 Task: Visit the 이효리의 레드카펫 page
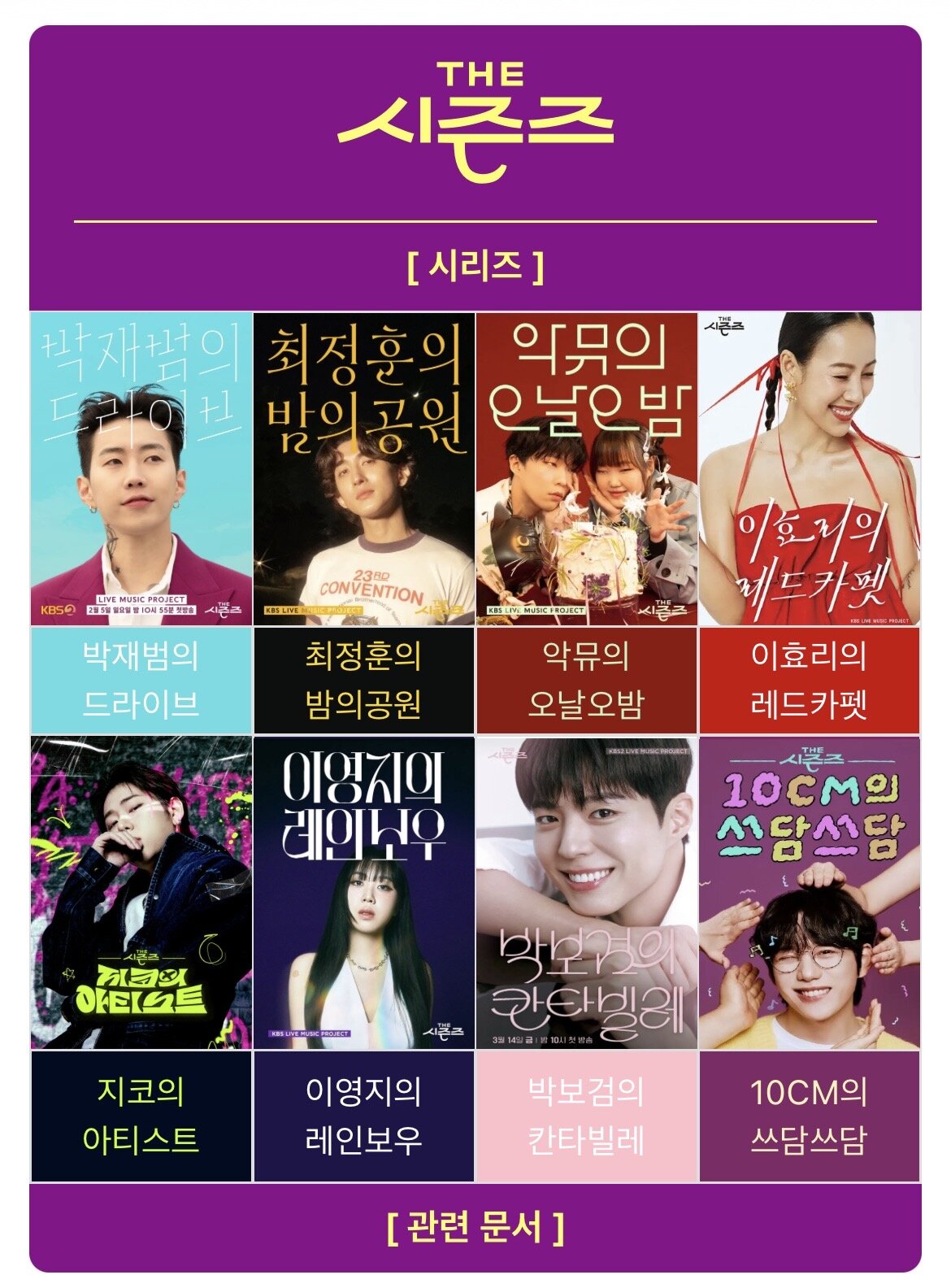pyautogui.click(x=809, y=680)
